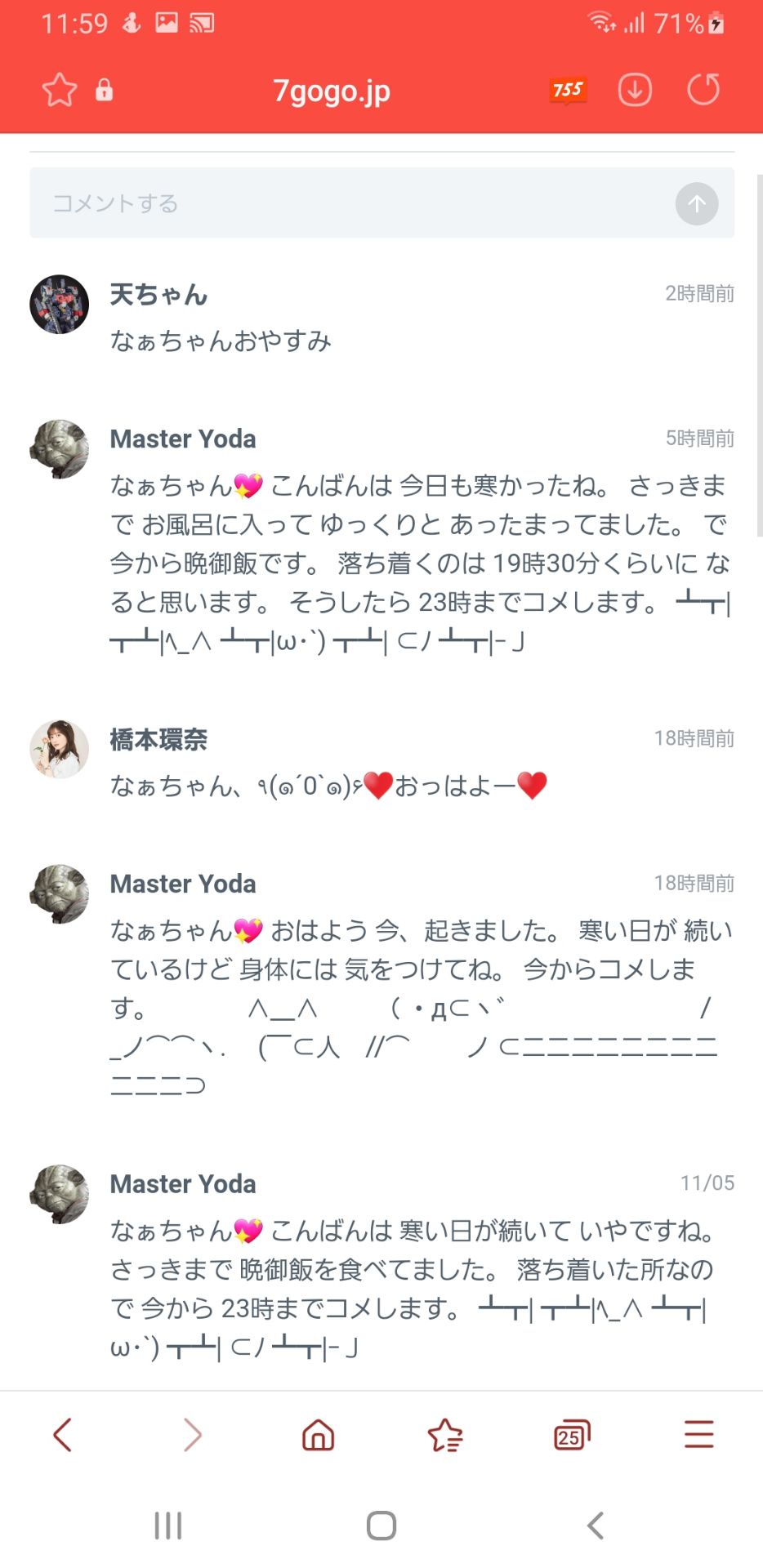The height and width of the screenshot is (1568, 763).
Task: Click the download icon in the top bar
Action: pos(635,90)
